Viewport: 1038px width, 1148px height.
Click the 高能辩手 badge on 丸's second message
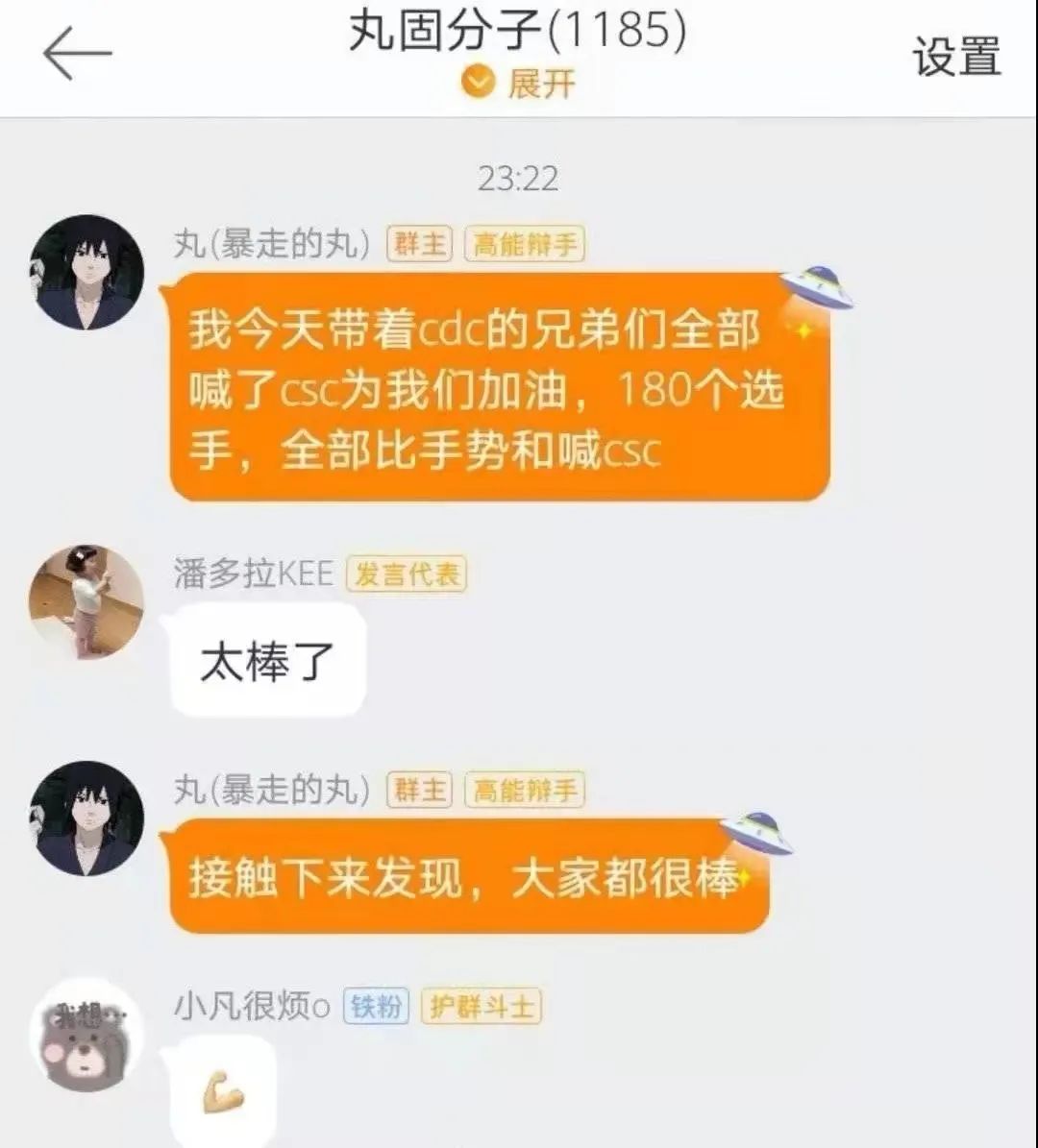point(525,790)
